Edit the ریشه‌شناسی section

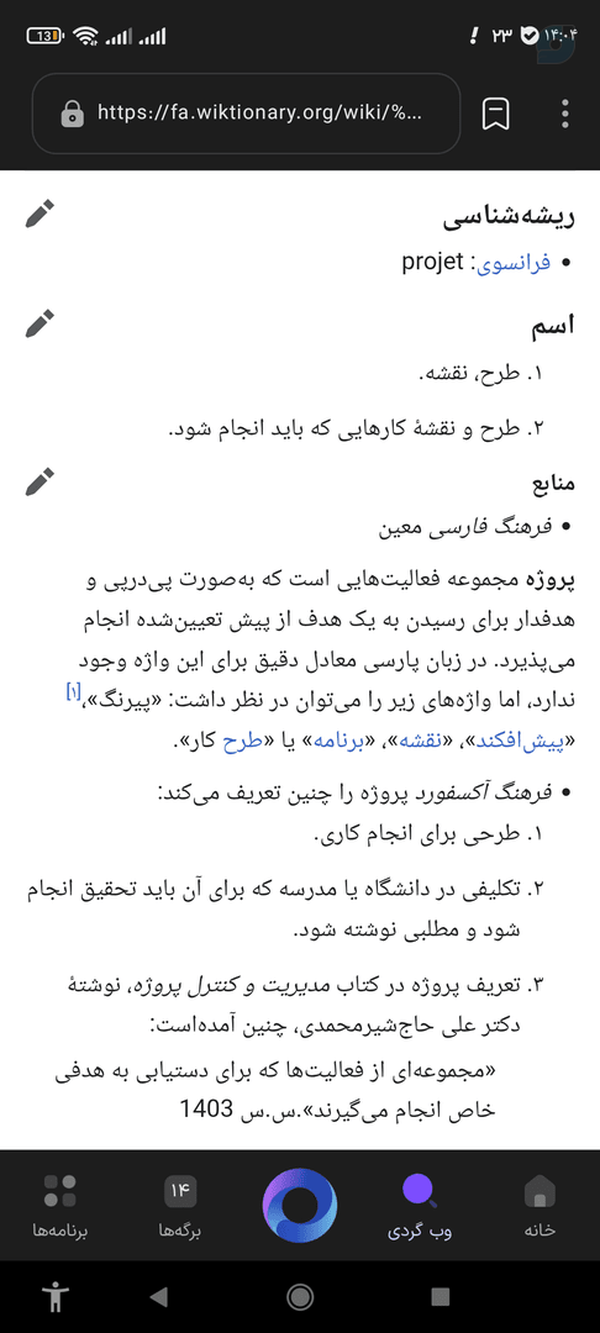point(40,214)
